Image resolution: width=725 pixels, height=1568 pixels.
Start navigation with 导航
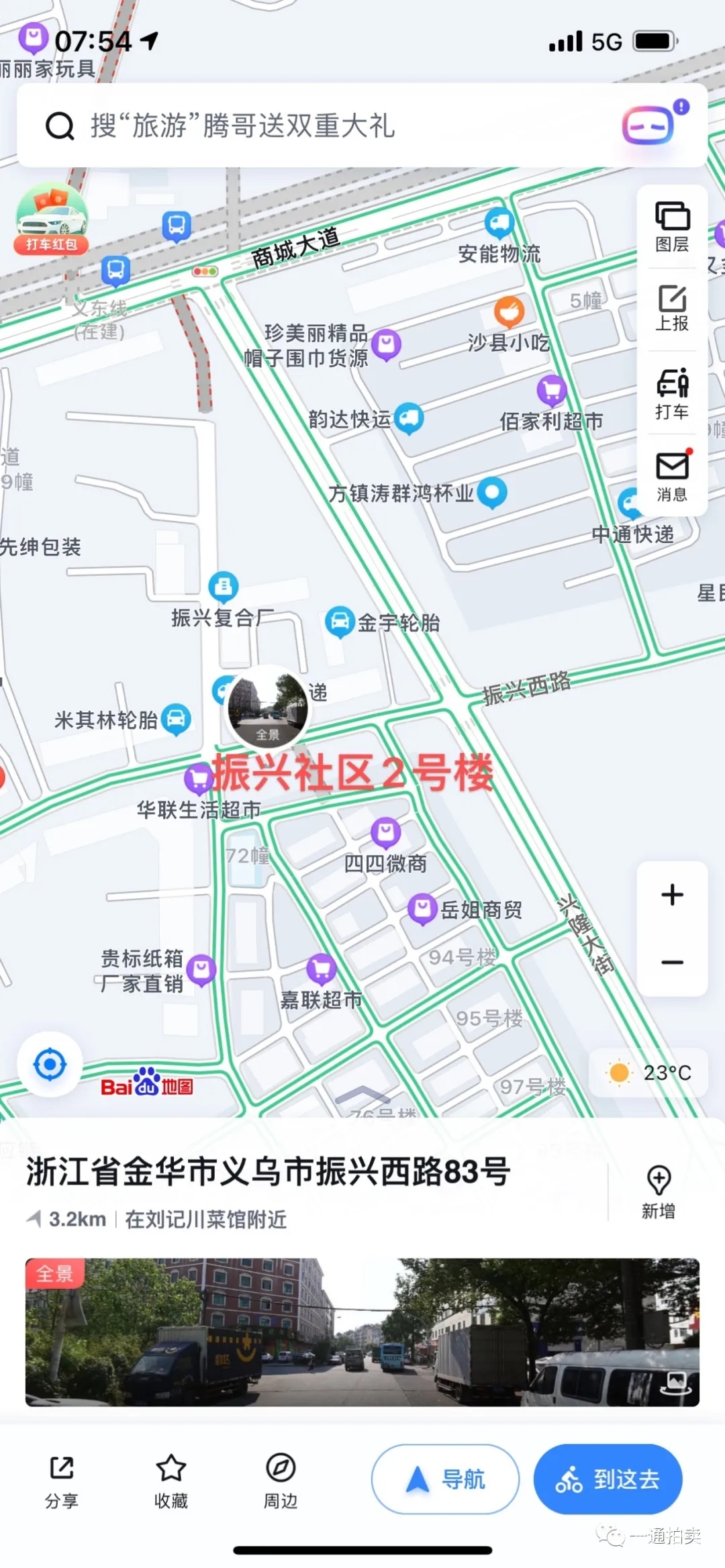point(445,1479)
